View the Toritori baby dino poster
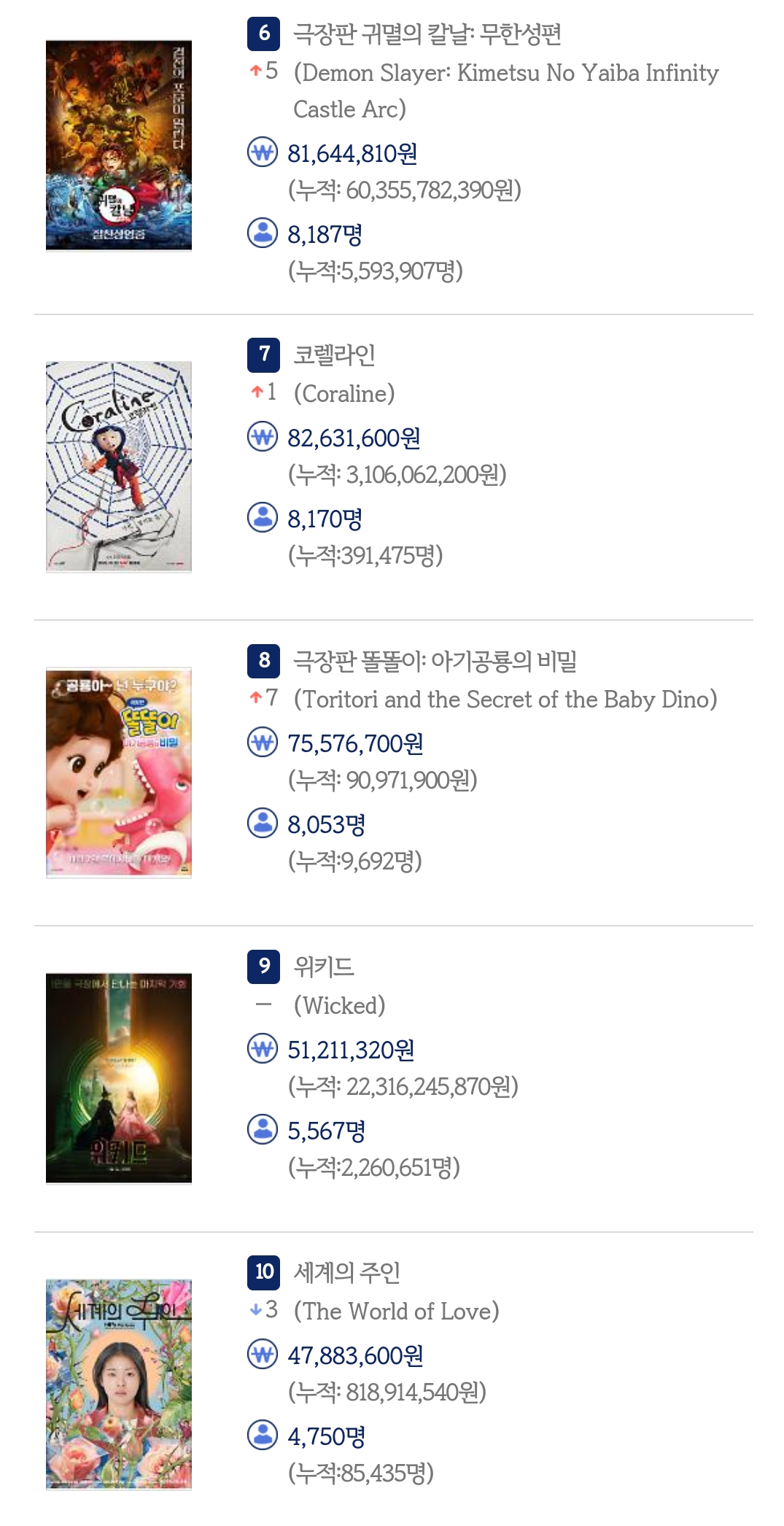The height and width of the screenshot is (1526, 784). 119,772
